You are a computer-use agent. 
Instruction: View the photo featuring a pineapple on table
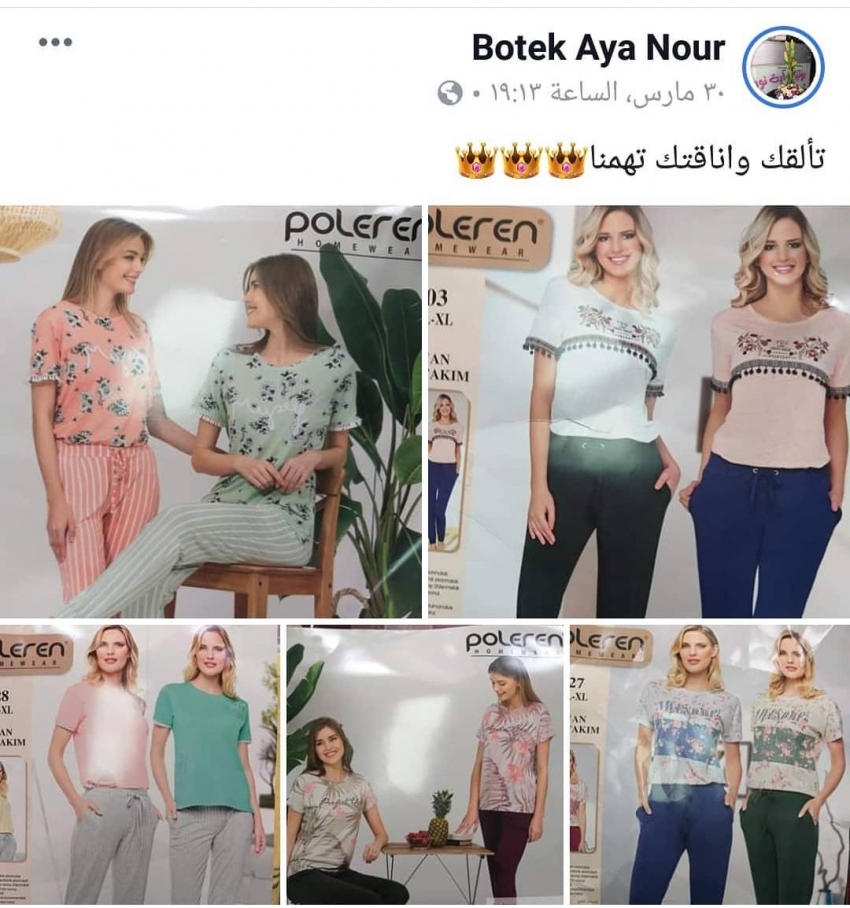click(x=424, y=764)
